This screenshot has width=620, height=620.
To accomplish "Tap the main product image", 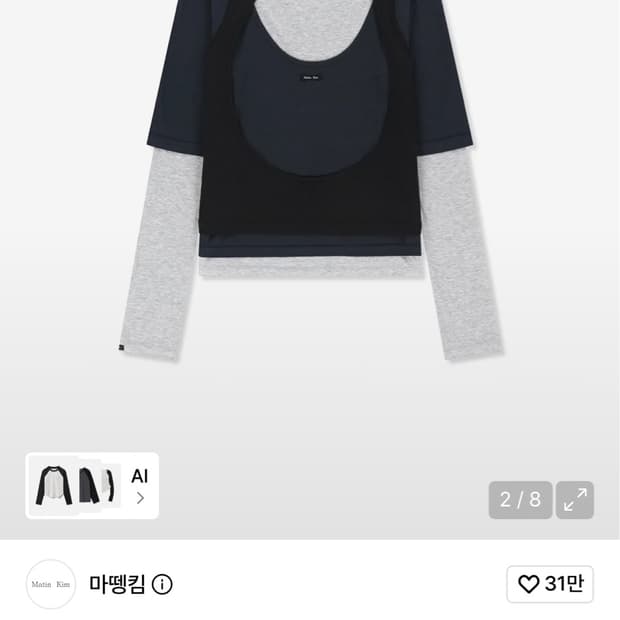I will (310, 269).
